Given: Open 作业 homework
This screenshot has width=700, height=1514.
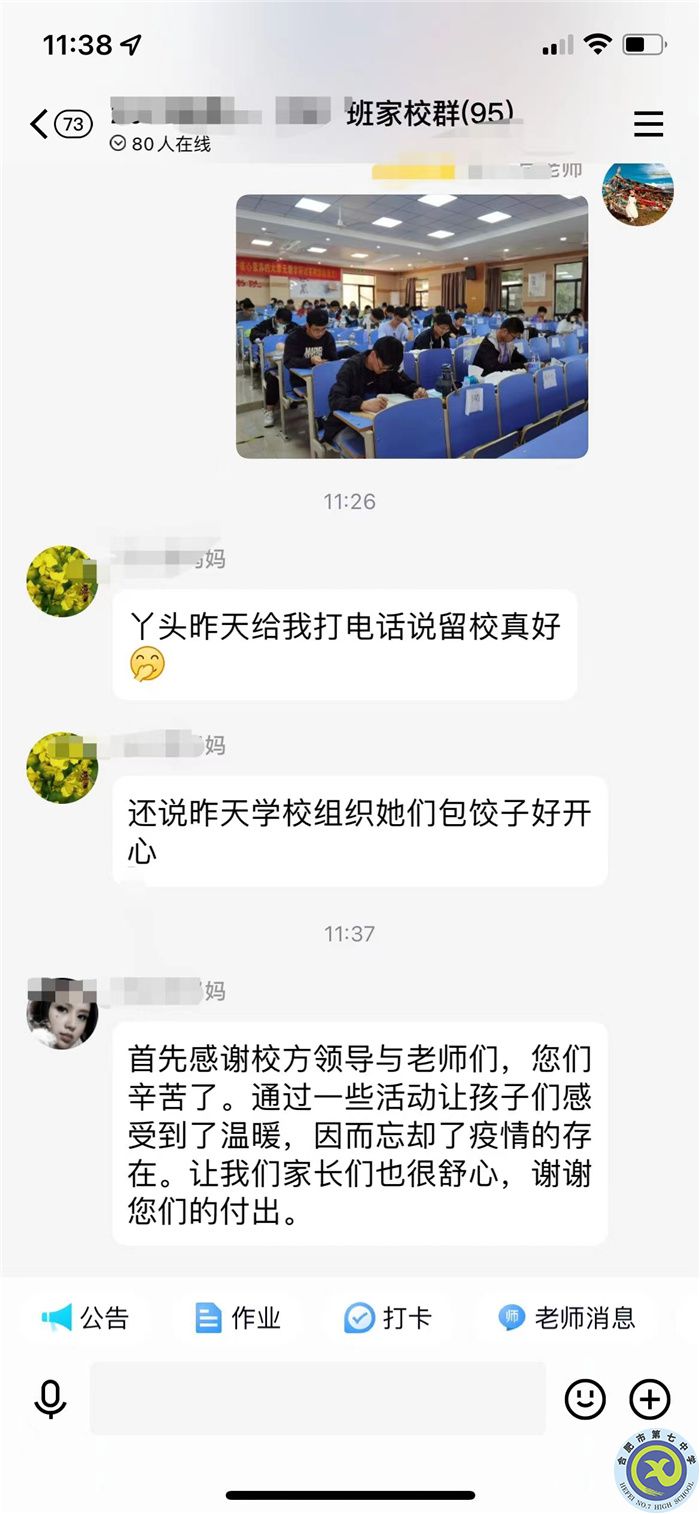Looking at the screenshot, I should (x=237, y=1318).
